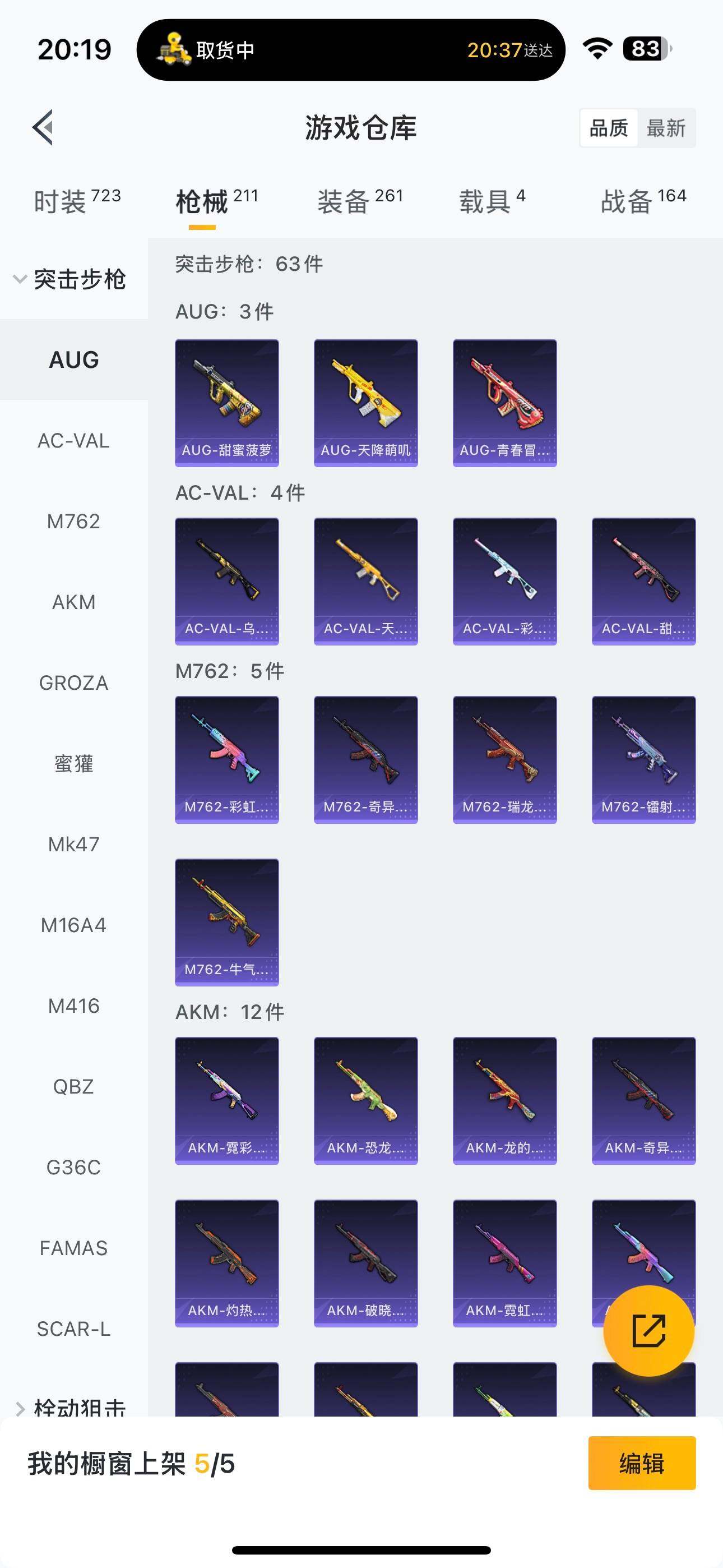Viewport: 723px width, 1568px height.
Task: Open the M762-牛气 skin tile
Action: pos(227,921)
